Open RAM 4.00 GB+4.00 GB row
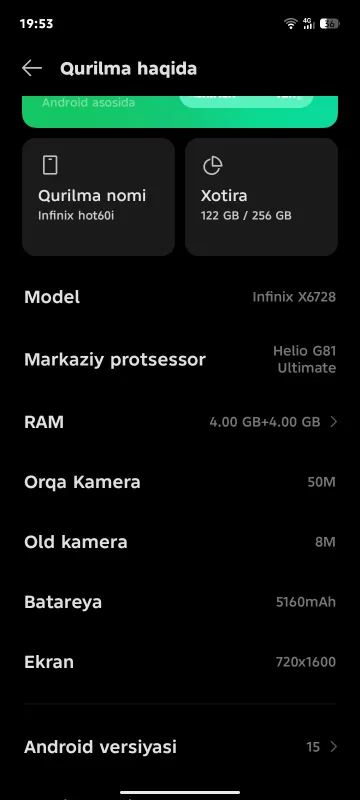 click(x=180, y=422)
